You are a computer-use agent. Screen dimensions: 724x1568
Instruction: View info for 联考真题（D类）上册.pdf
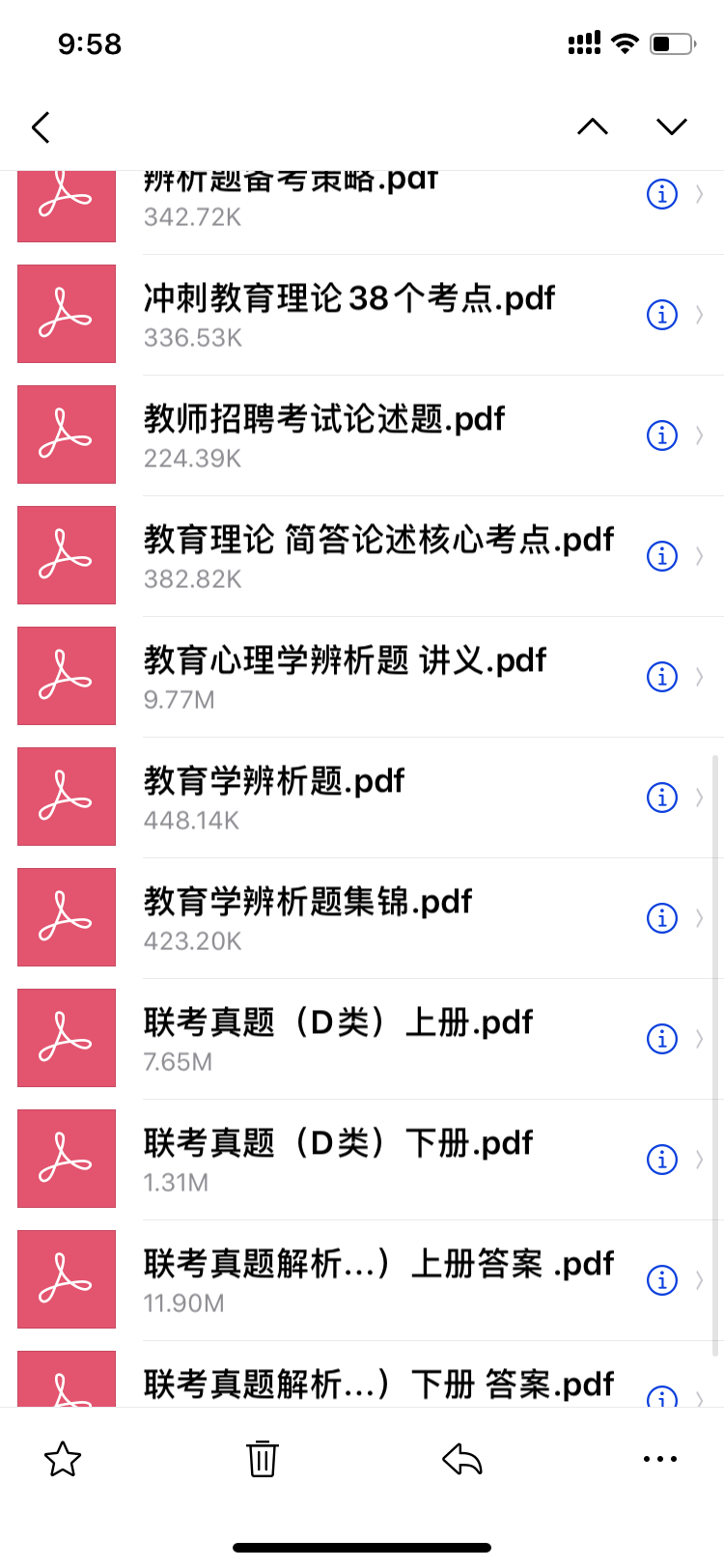pos(662,1039)
